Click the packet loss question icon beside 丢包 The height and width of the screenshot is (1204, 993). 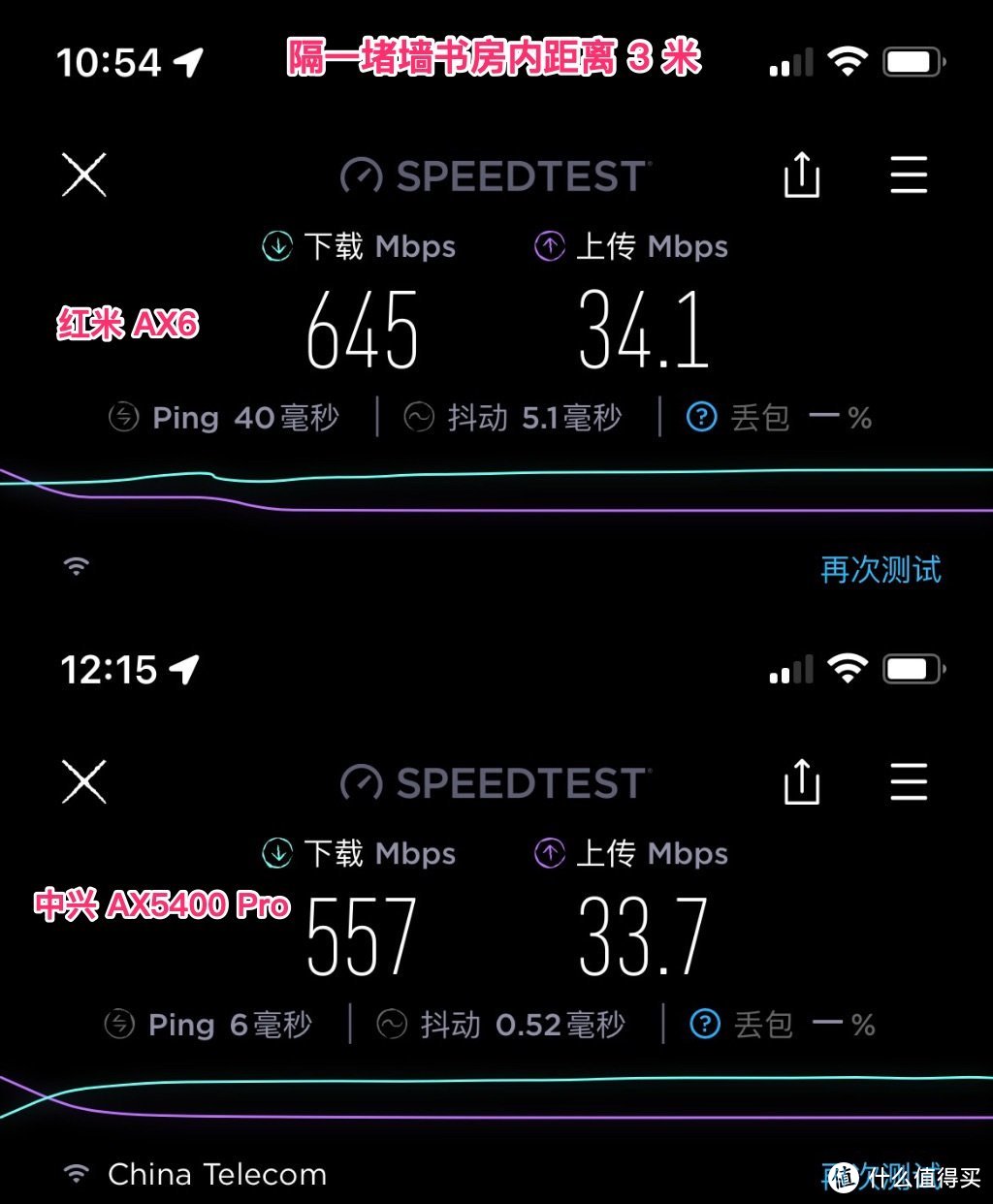pos(700,417)
